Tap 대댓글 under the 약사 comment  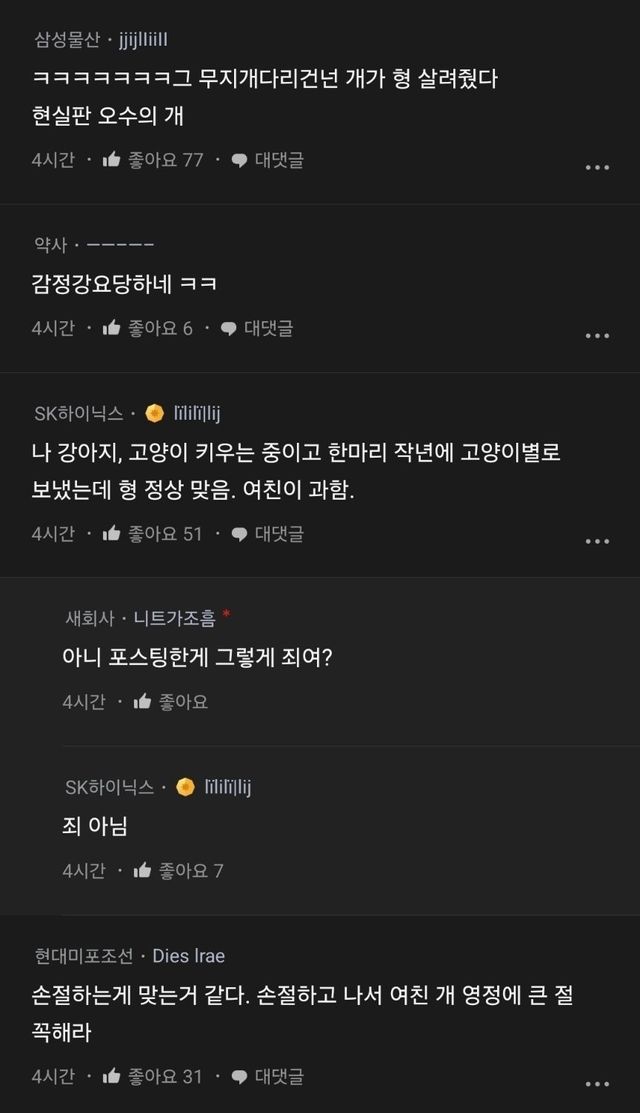pyautogui.click(x=256, y=328)
